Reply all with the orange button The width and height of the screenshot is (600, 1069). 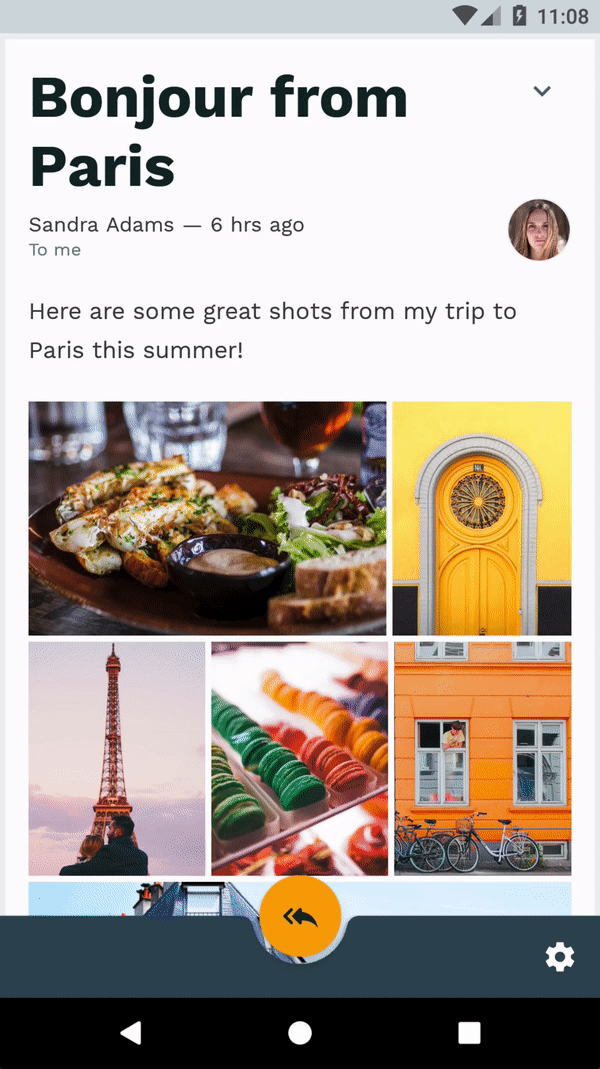[300, 916]
